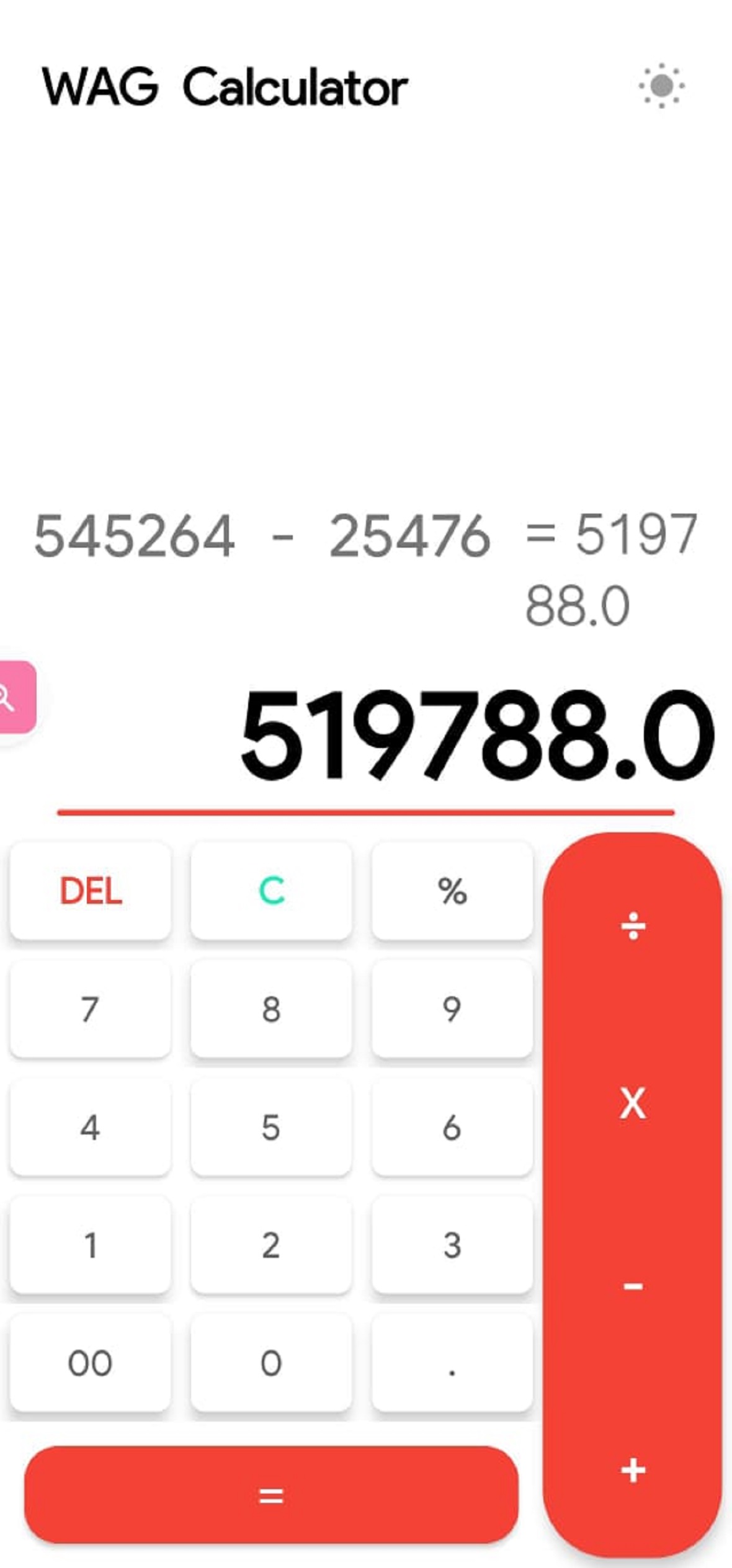The width and height of the screenshot is (732, 1568).
Task: Choose the minus operator
Action: click(x=632, y=1287)
